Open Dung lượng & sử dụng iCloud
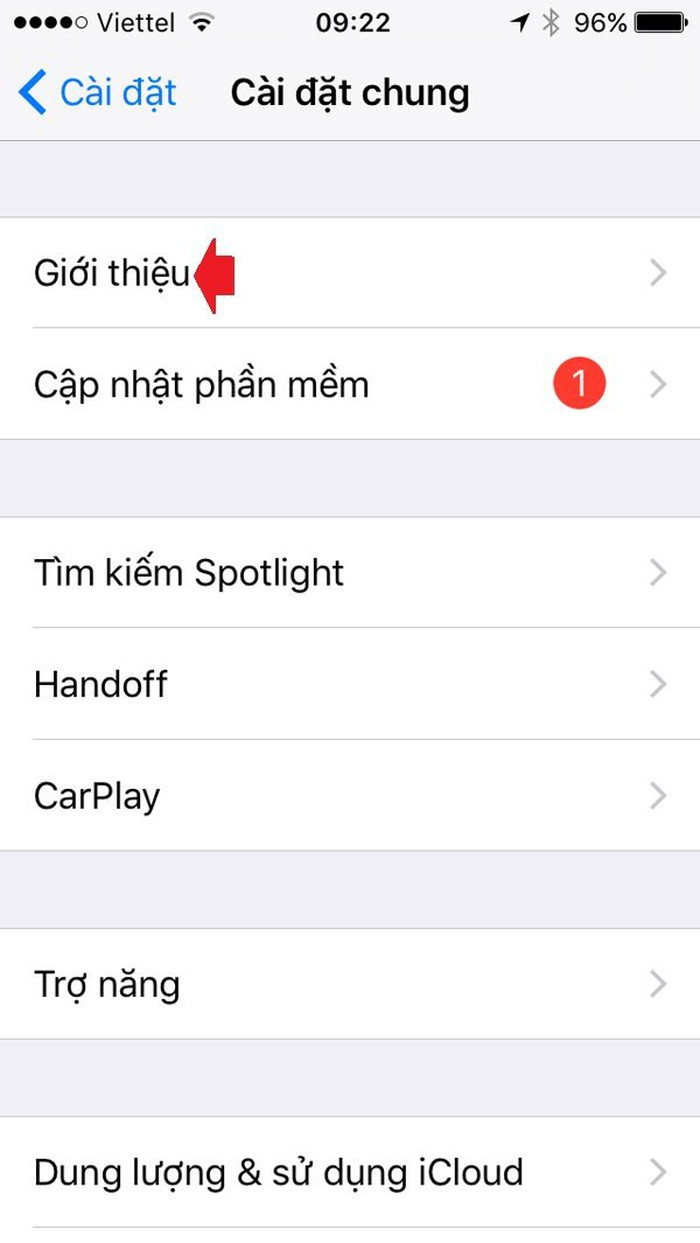700x1243 pixels. (x=350, y=1172)
